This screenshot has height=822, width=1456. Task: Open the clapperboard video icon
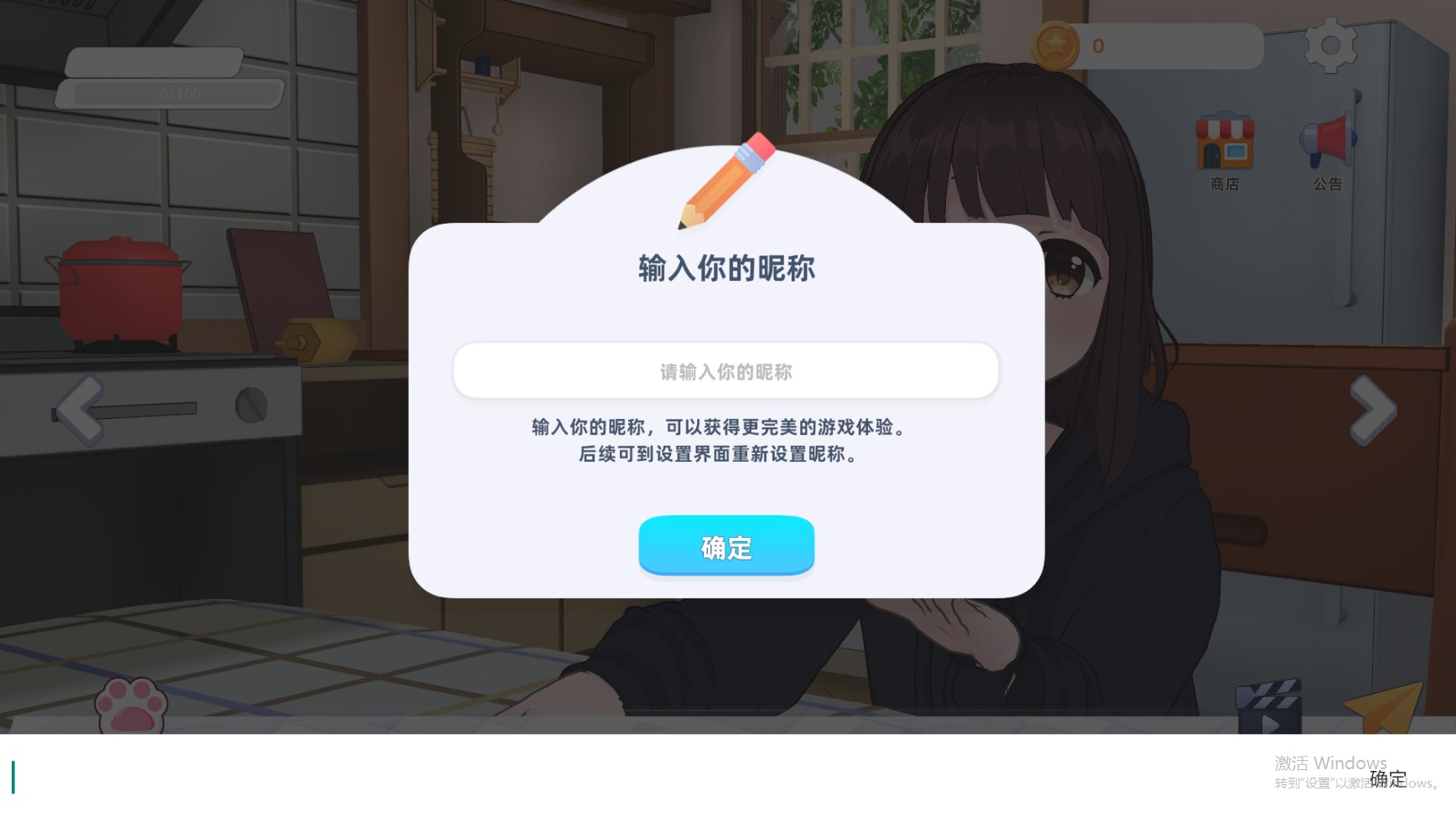pos(1269,707)
